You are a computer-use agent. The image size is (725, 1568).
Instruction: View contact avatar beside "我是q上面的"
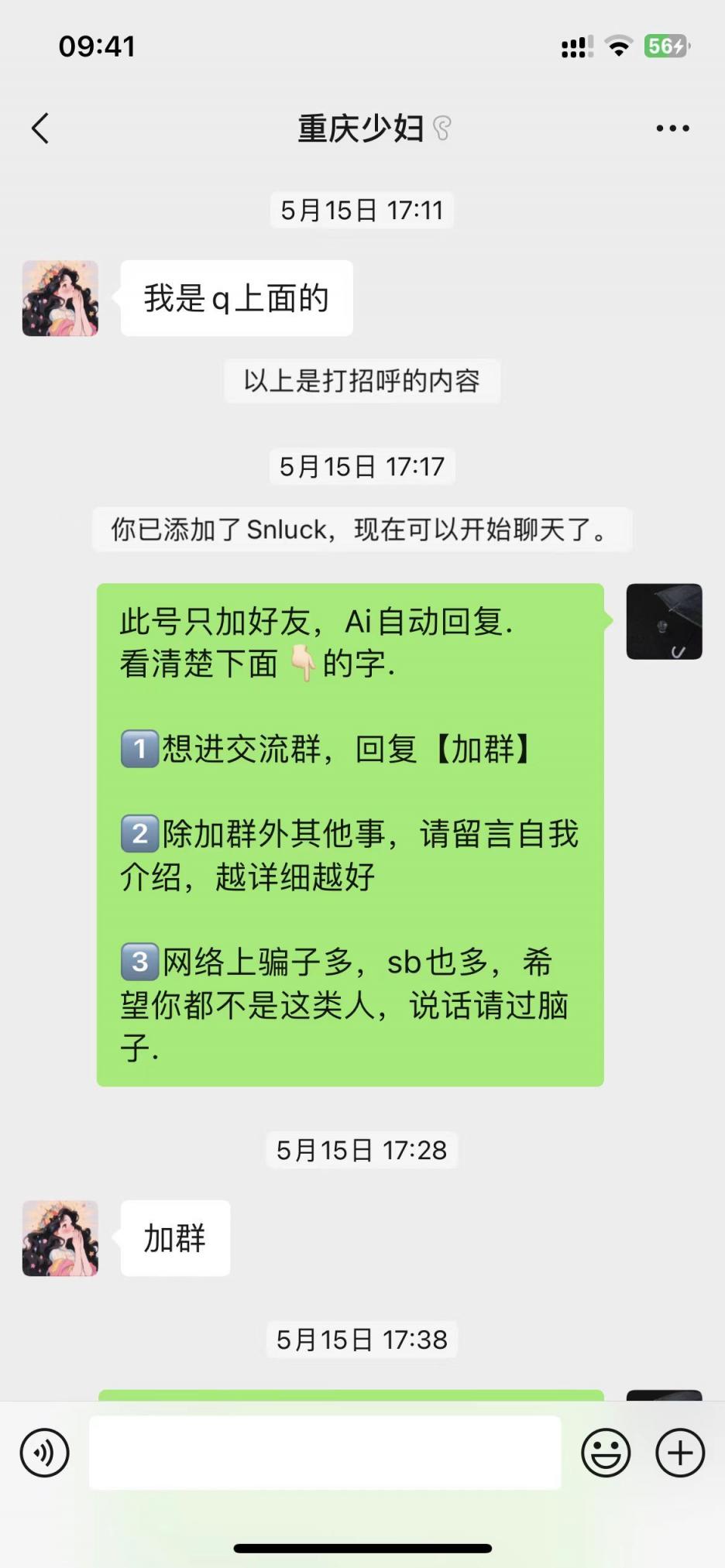pos(60,298)
